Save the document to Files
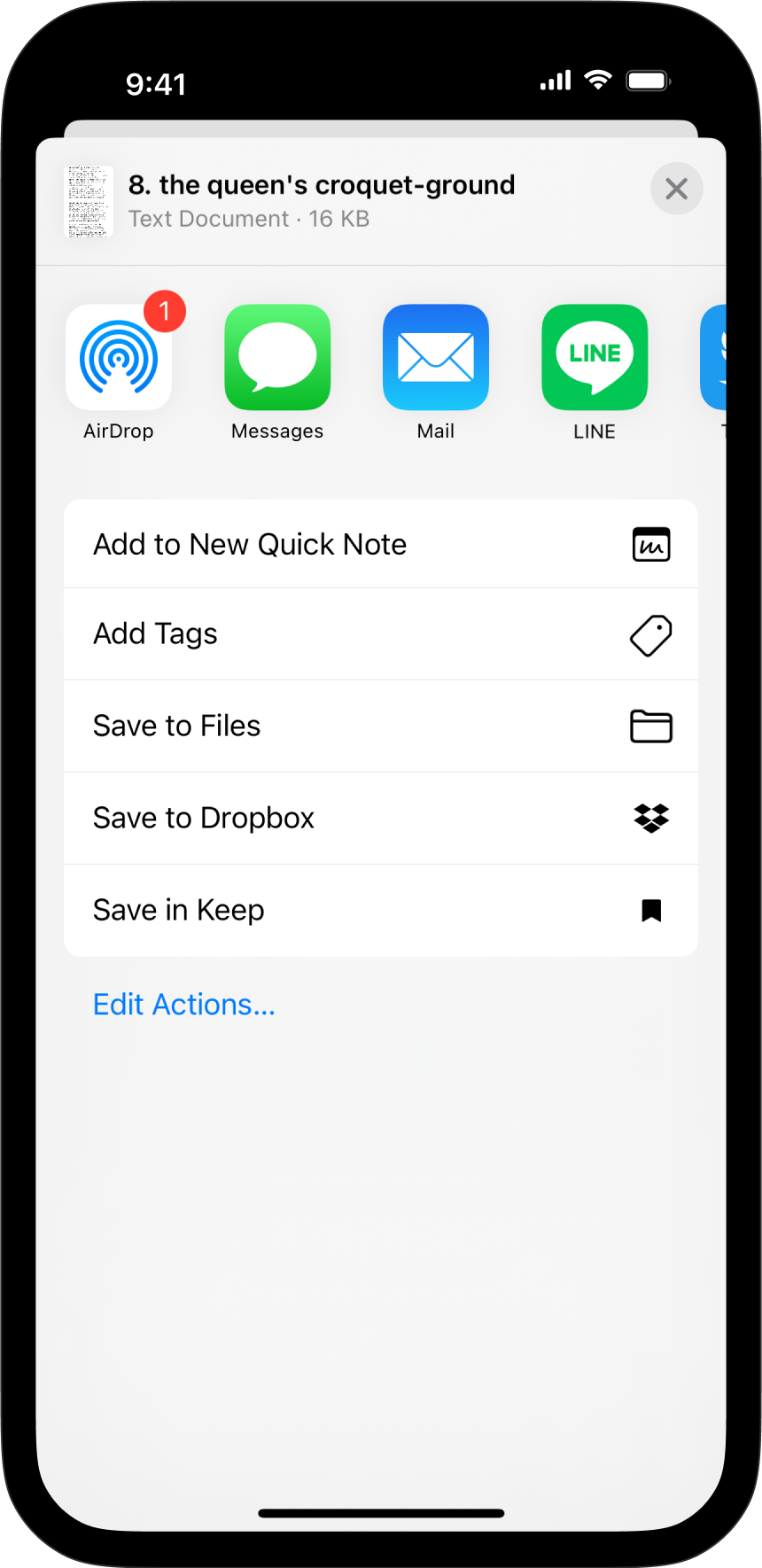The image size is (762, 1568). click(x=381, y=726)
